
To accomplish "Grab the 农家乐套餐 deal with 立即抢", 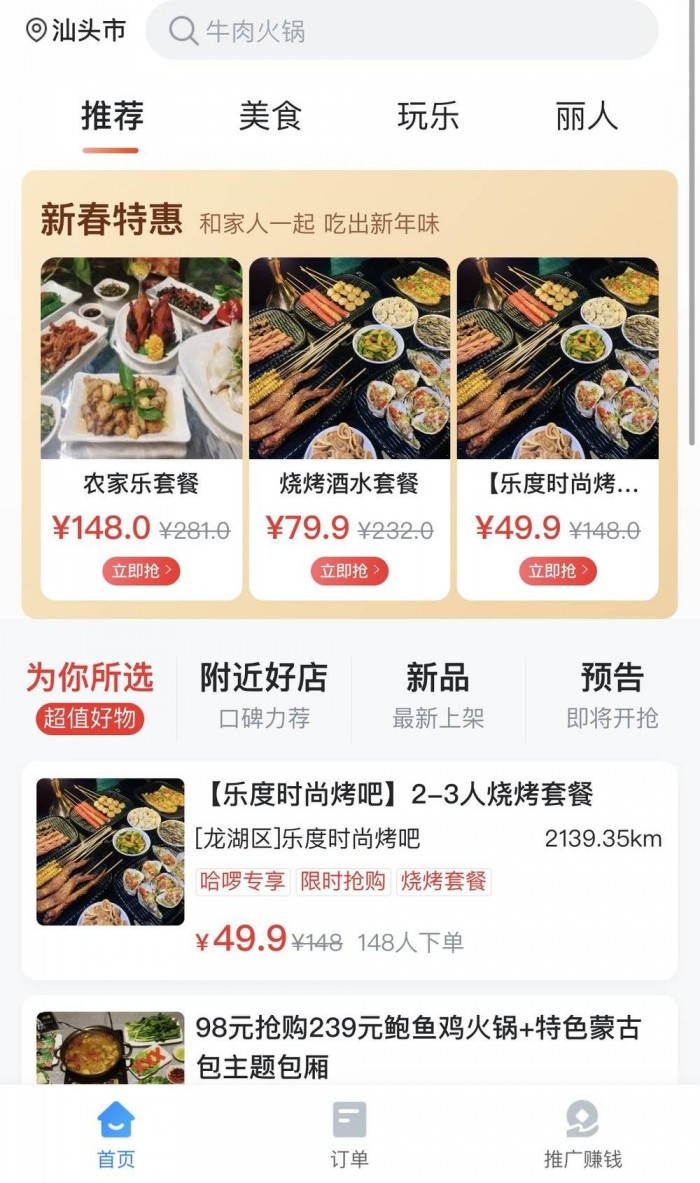I will point(141,571).
